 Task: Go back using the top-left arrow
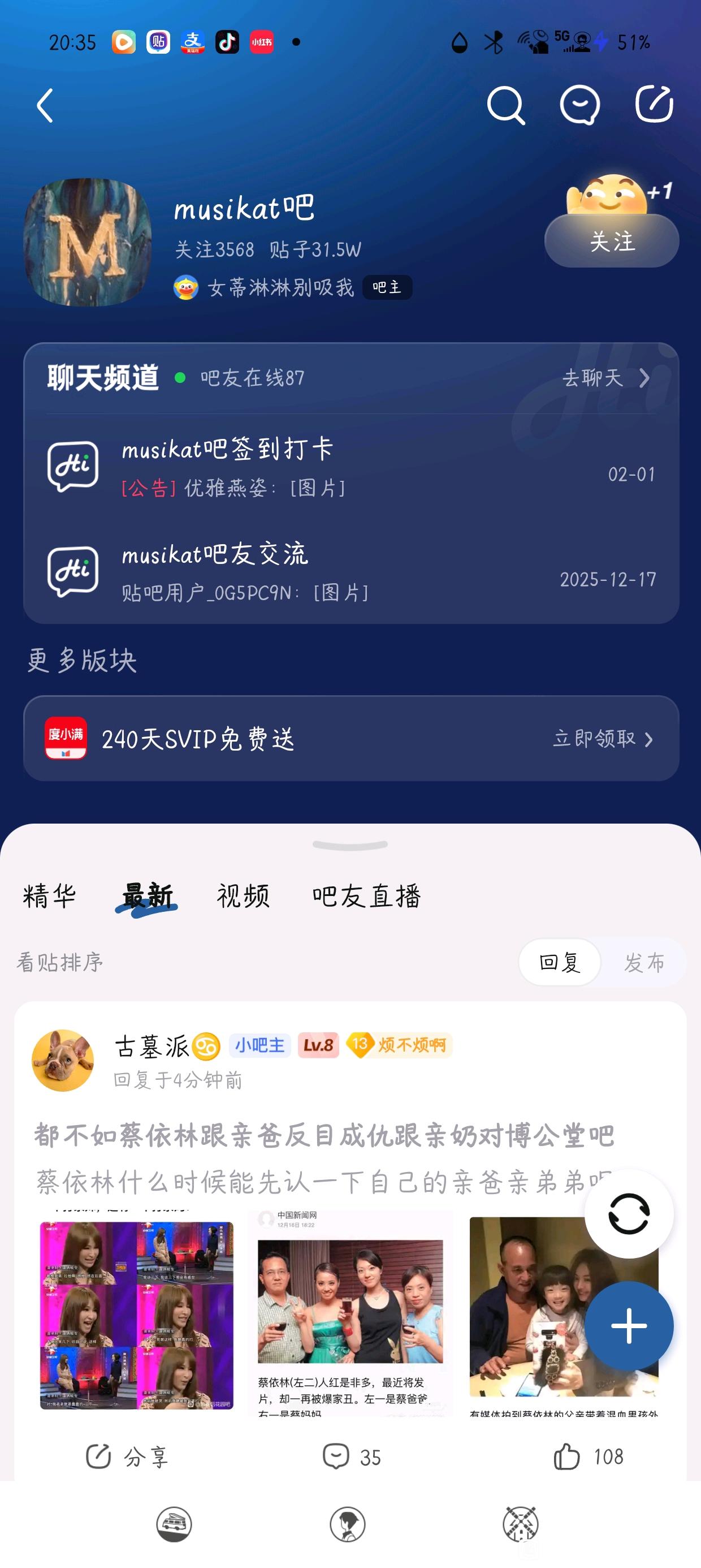[46, 106]
